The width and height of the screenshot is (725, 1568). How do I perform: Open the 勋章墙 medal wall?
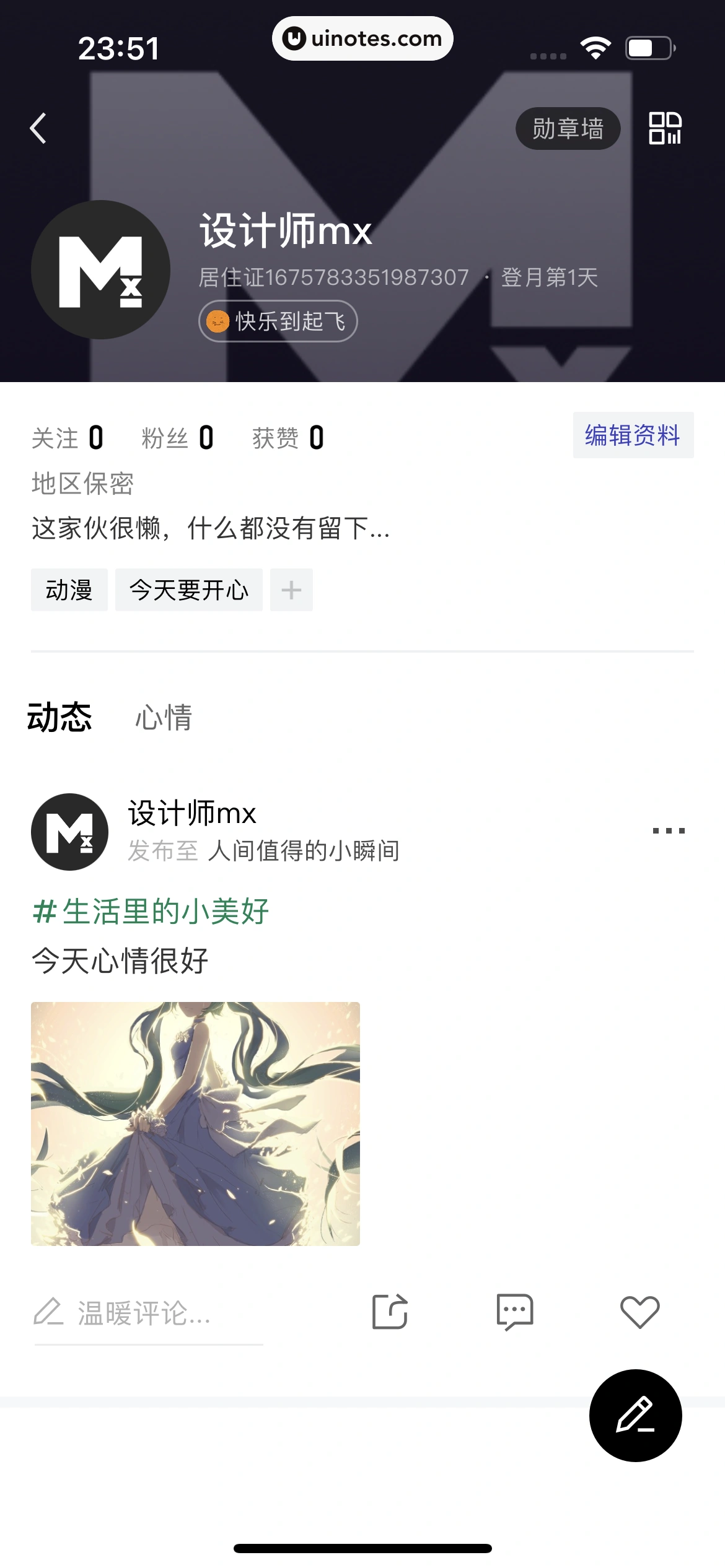tap(568, 128)
